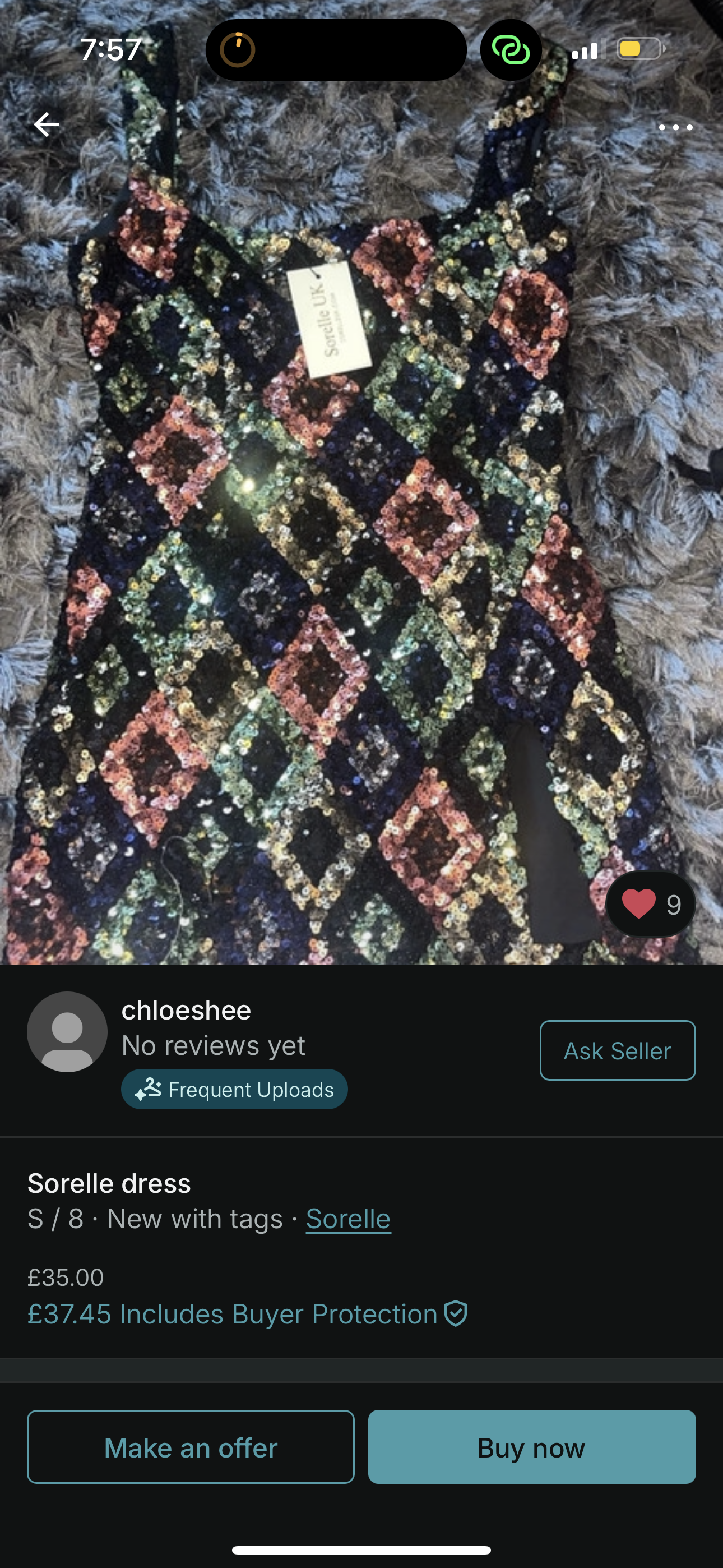Image resolution: width=723 pixels, height=1568 pixels.
Task: Tap the Ask Seller button
Action: (617, 1050)
